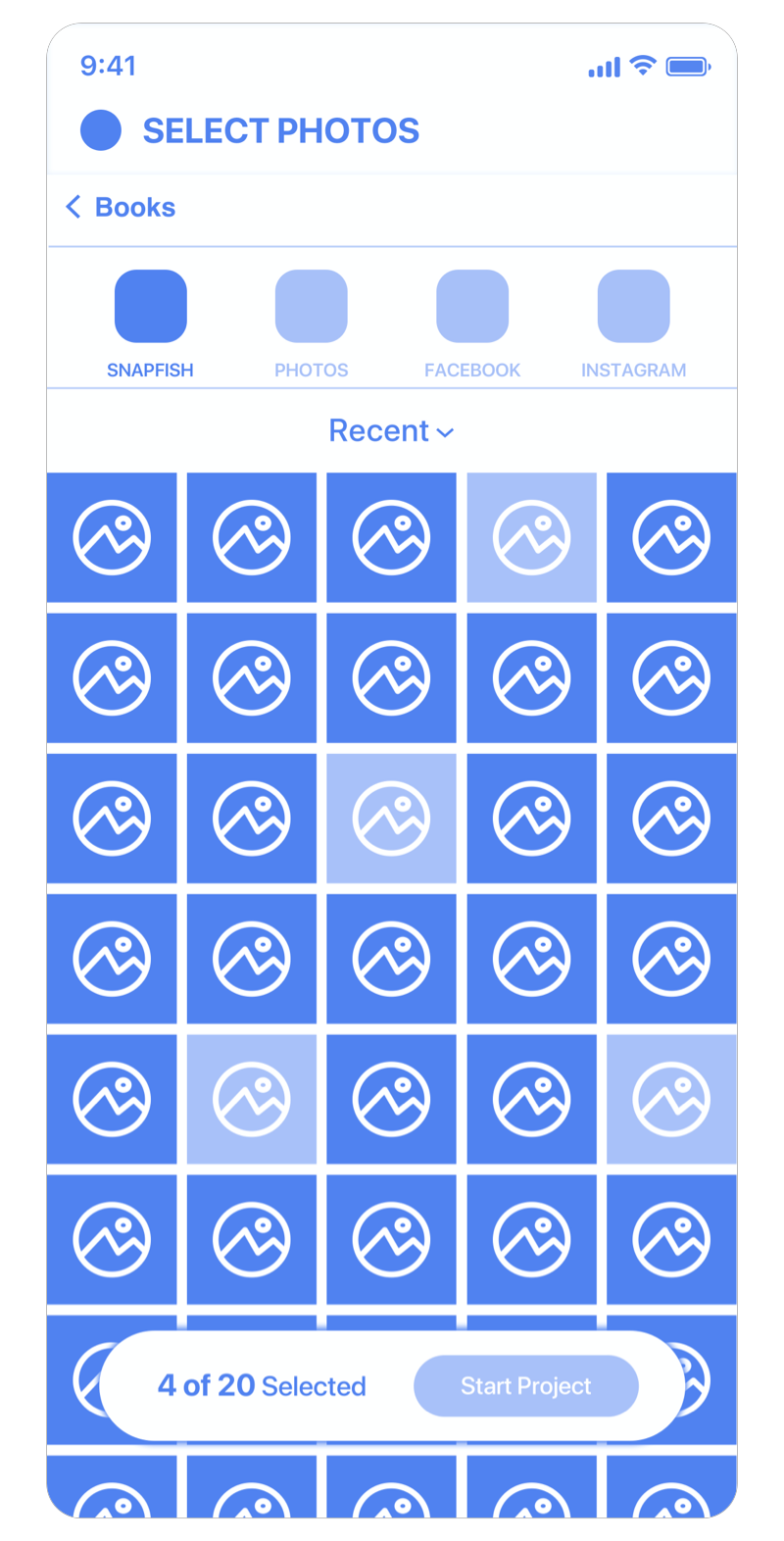Start Project with selected photos

[x=525, y=1385]
